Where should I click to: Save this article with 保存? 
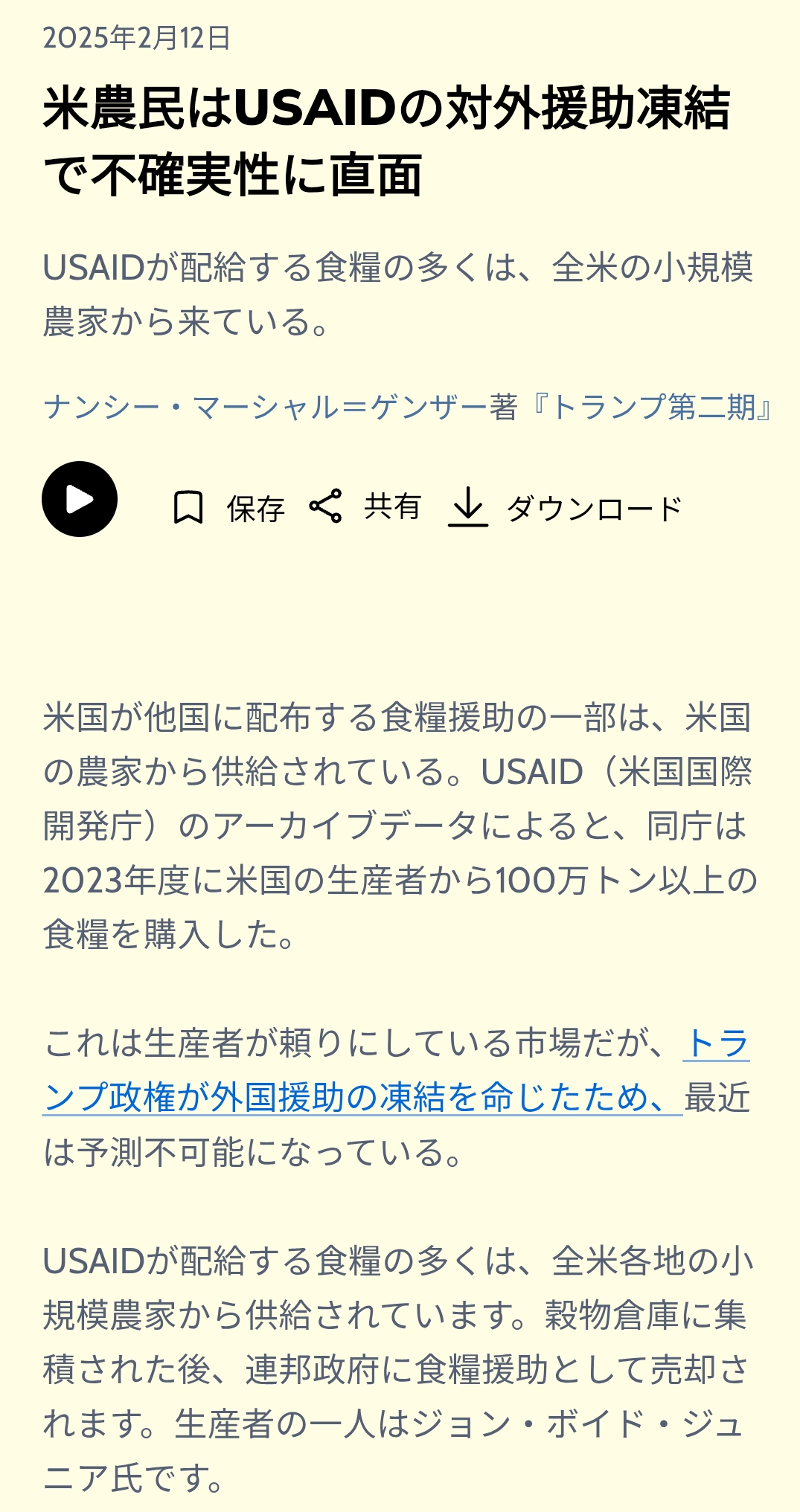tap(228, 509)
